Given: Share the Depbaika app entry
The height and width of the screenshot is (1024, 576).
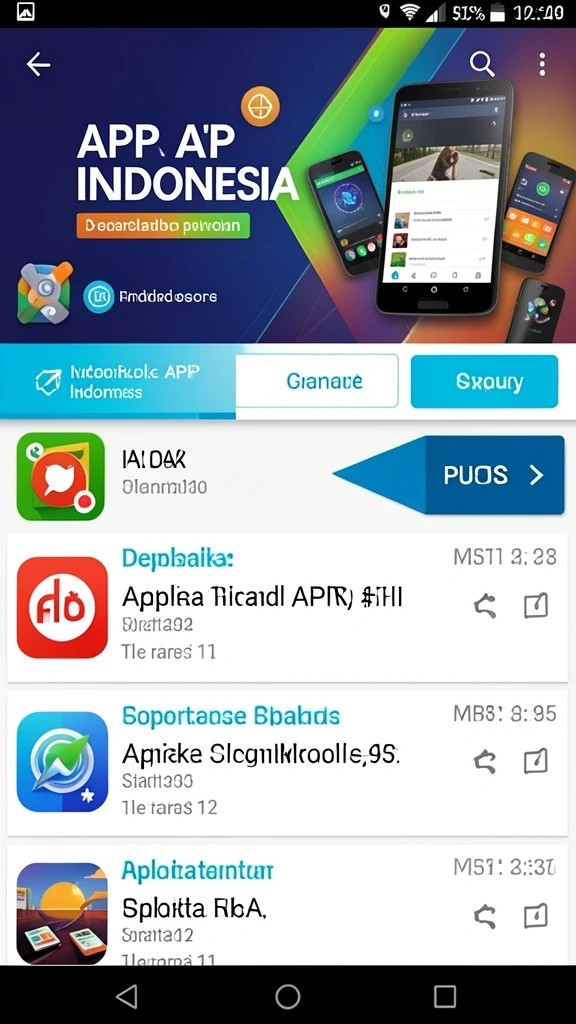Looking at the screenshot, I should point(485,606).
